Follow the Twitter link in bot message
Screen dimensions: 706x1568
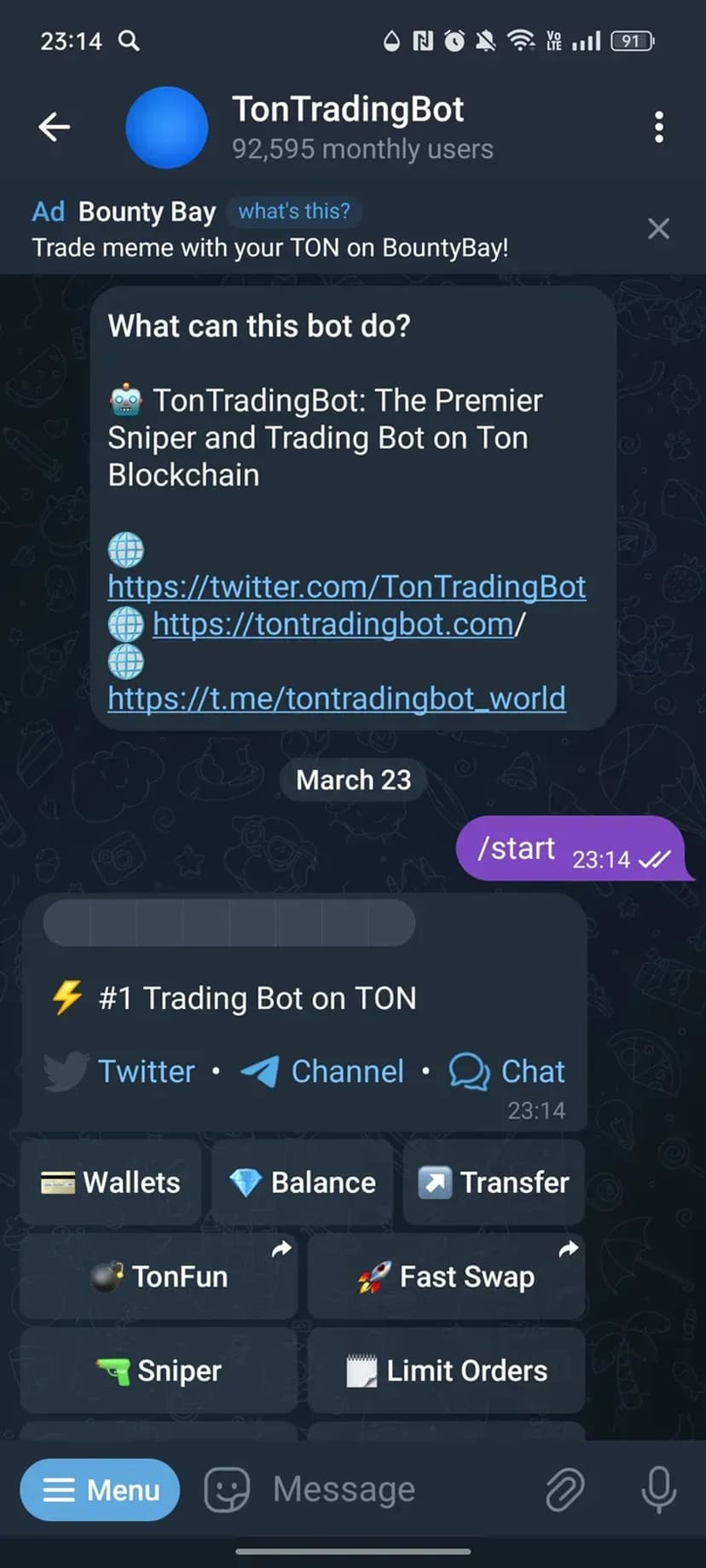(x=146, y=1071)
